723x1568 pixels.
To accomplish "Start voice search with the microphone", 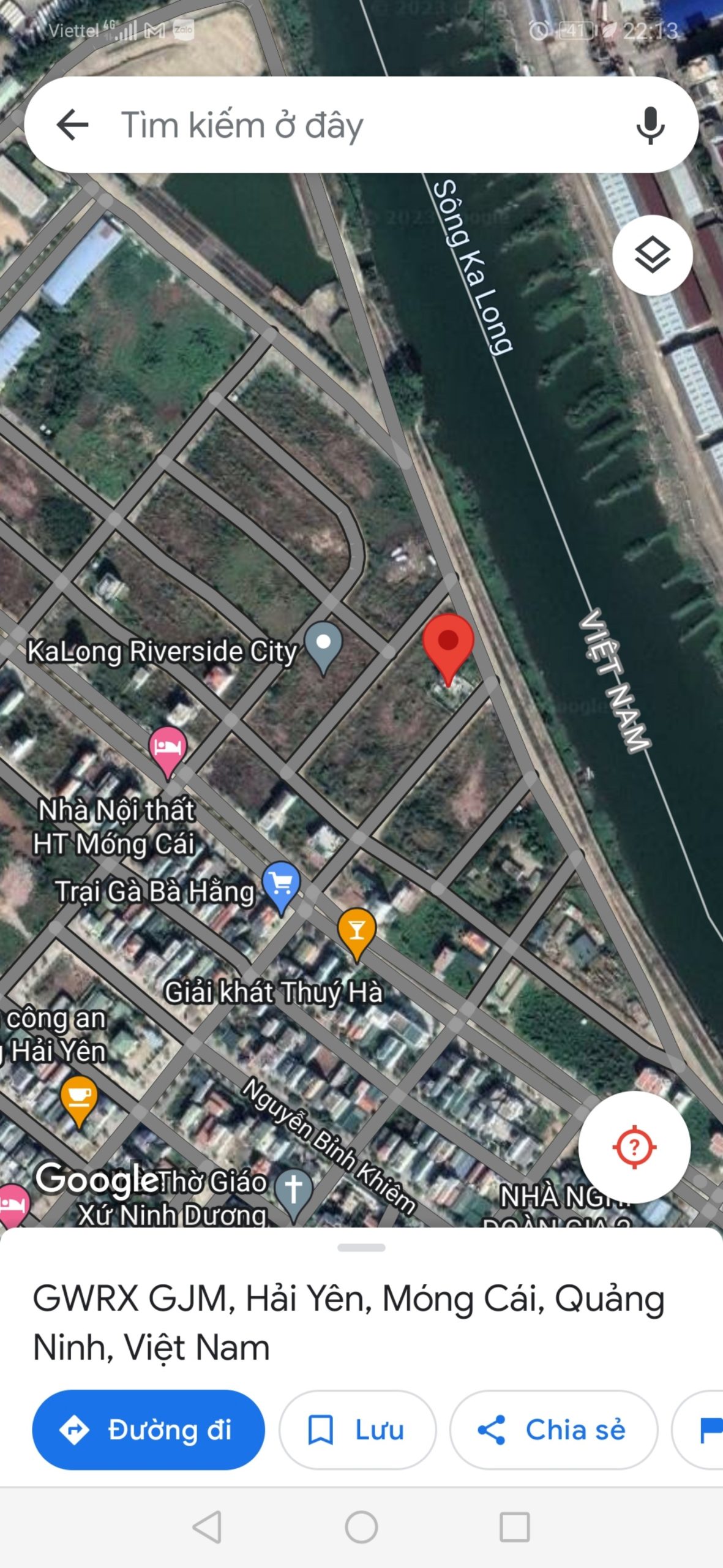I will [x=650, y=125].
